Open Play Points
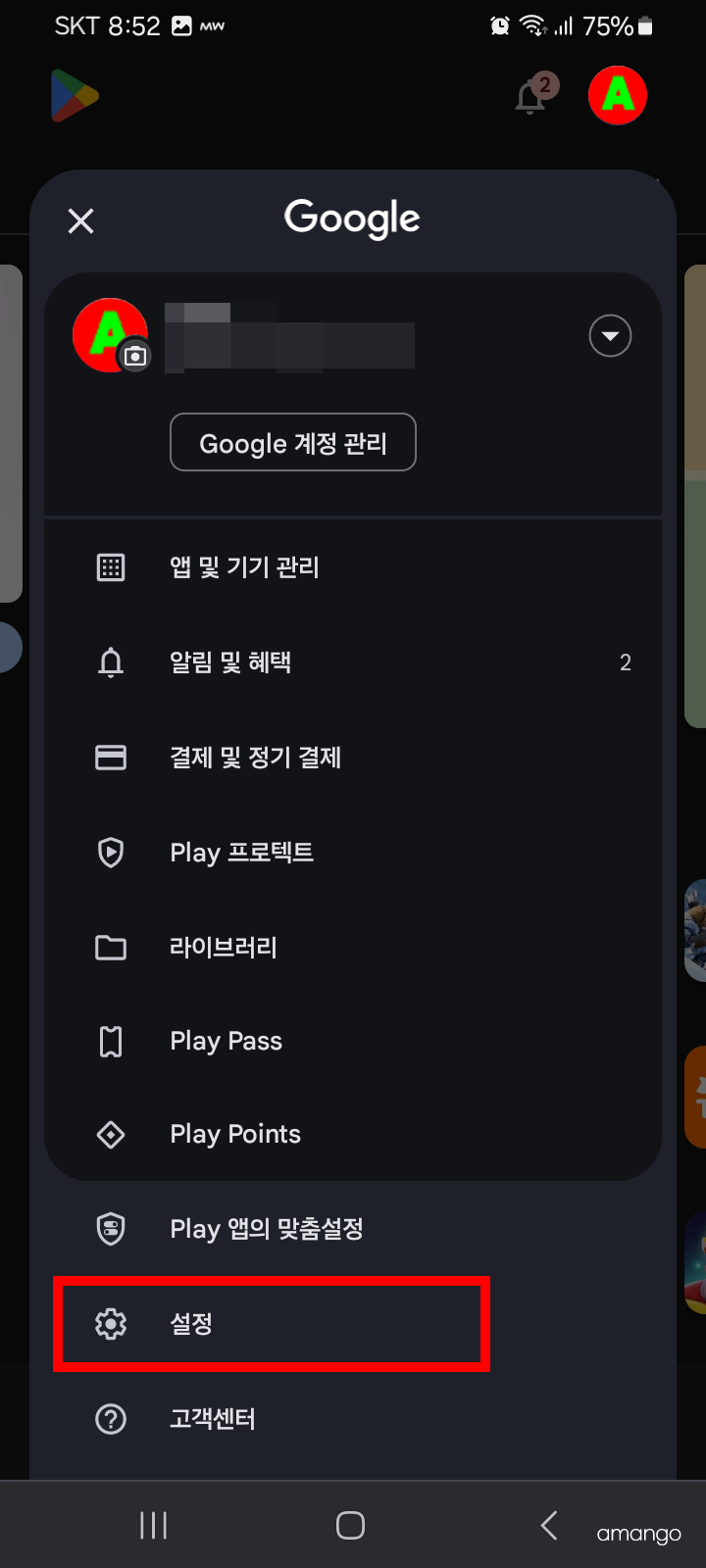 coord(353,1134)
